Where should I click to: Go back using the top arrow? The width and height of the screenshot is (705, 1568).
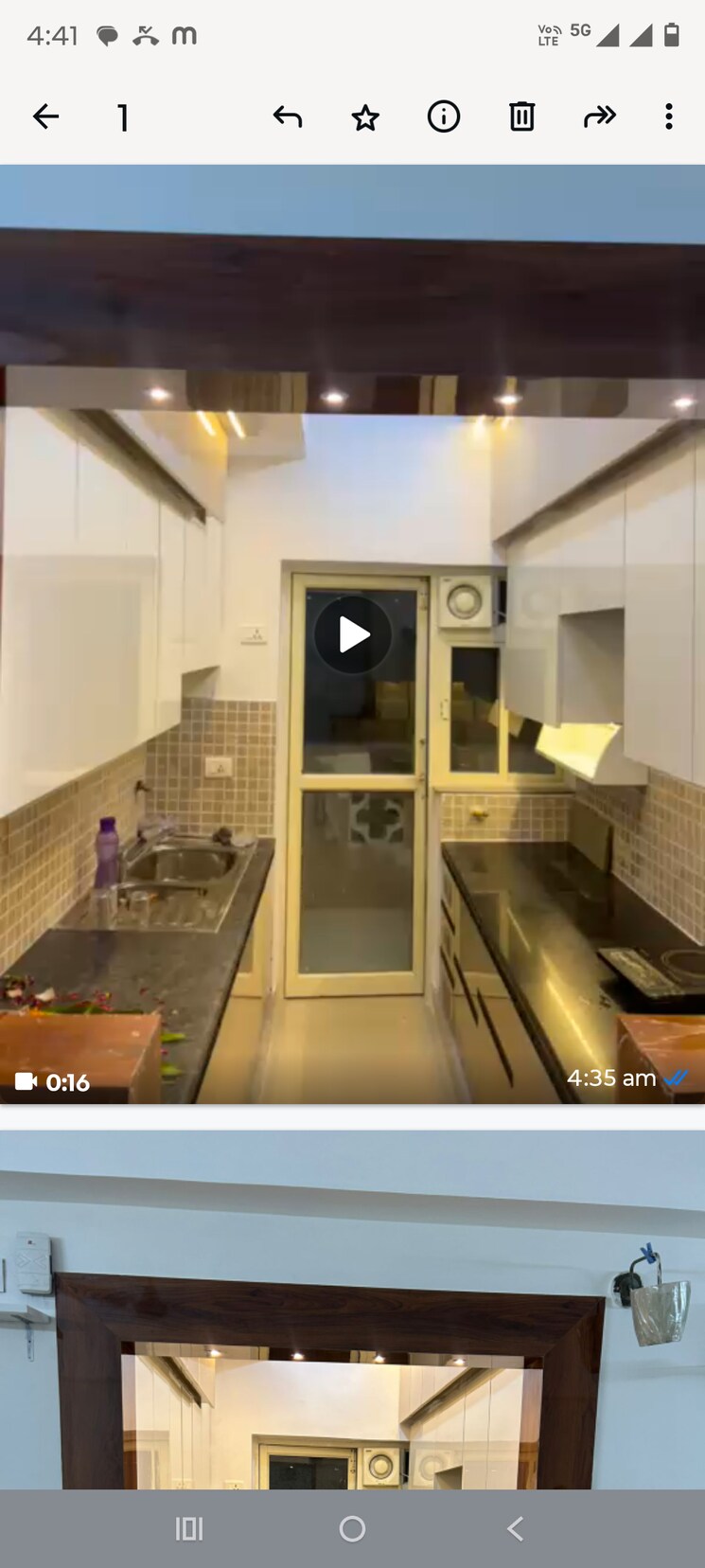pyautogui.click(x=45, y=116)
